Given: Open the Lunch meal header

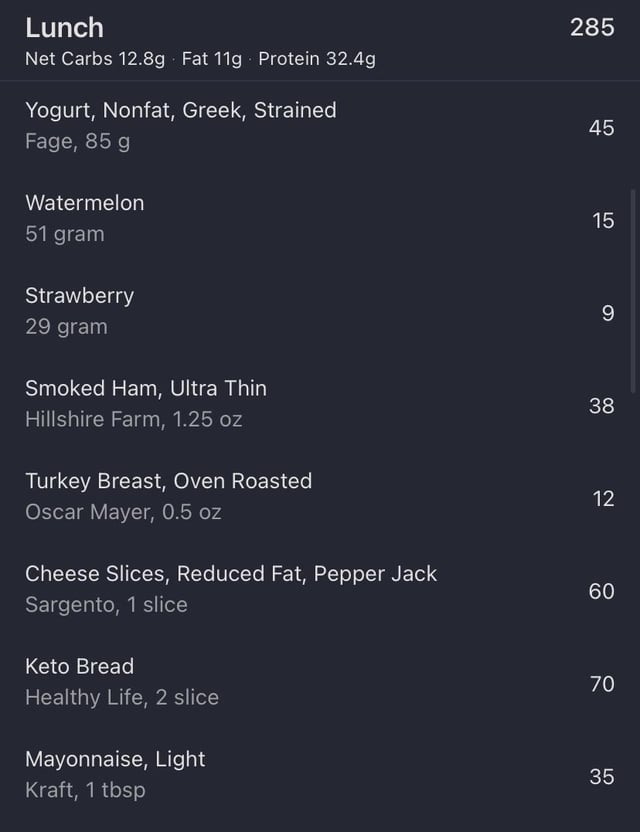Looking at the screenshot, I should [320, 40].
